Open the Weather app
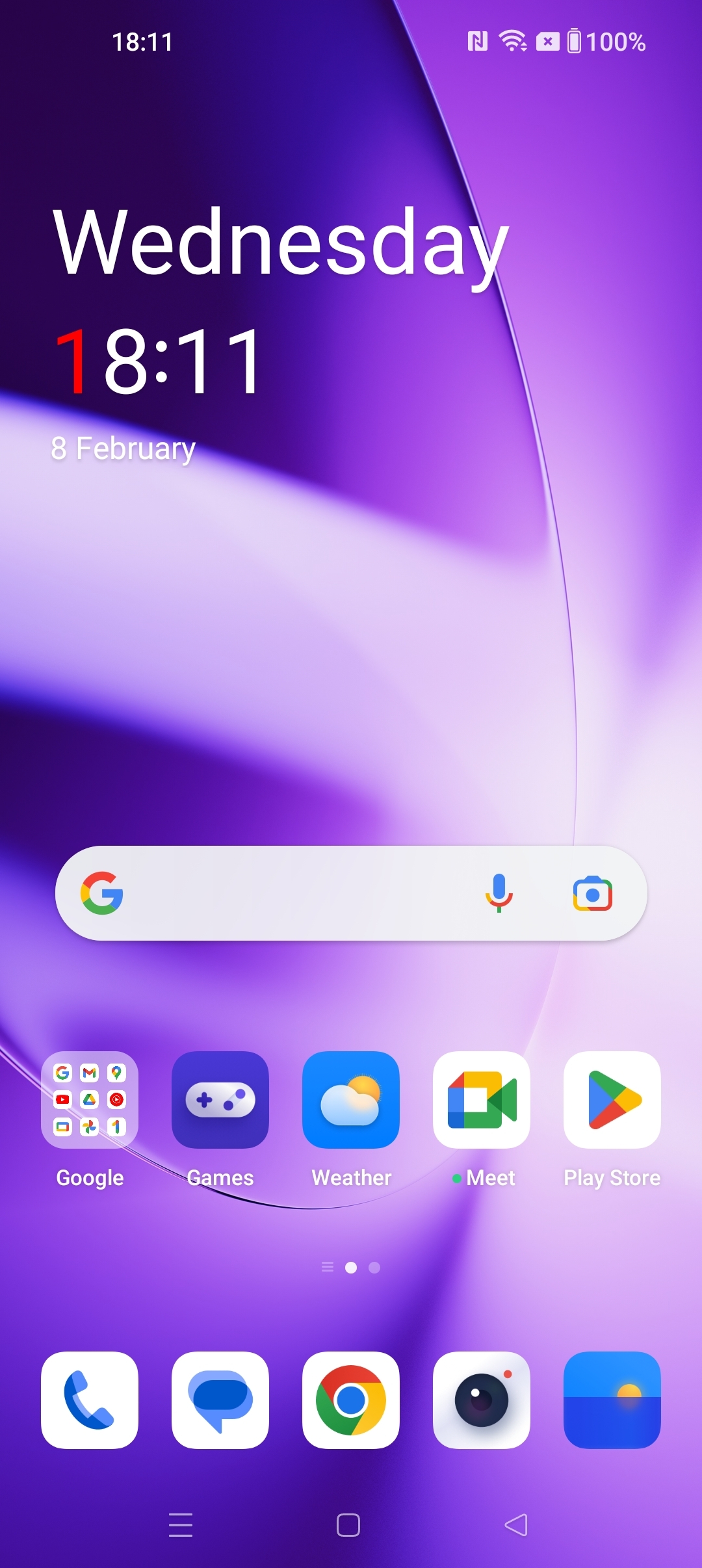702x1568 pixels. [351, 1099]
